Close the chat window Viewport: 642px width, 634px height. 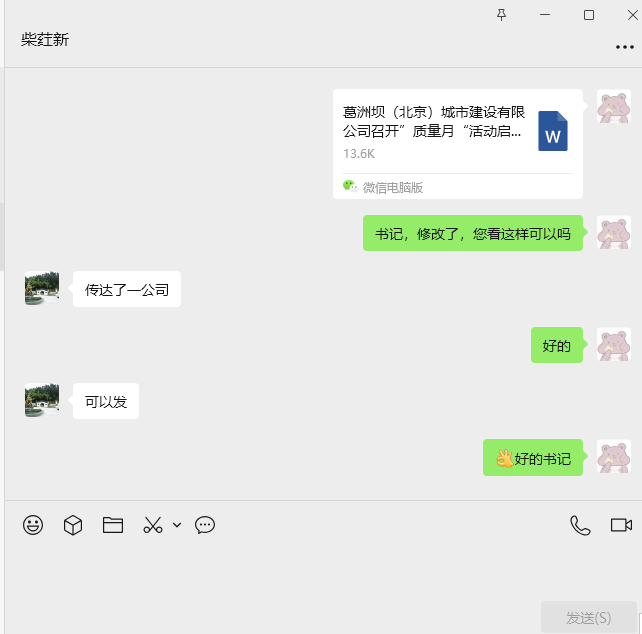click(x=630, y=14)
